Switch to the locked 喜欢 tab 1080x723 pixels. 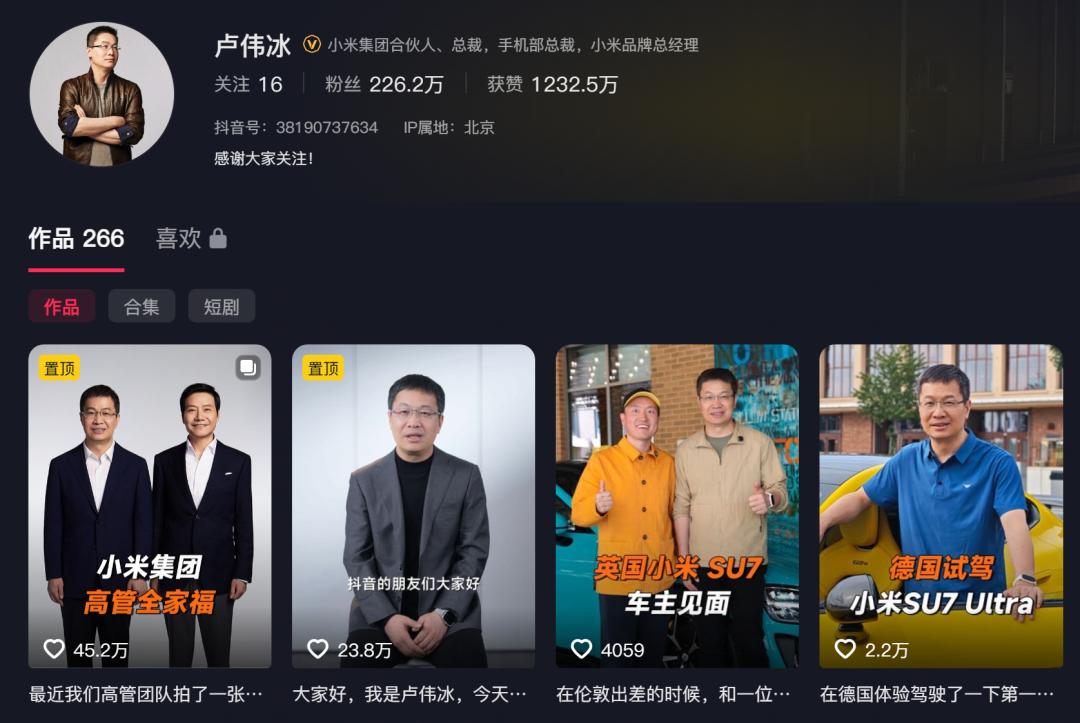191,239
